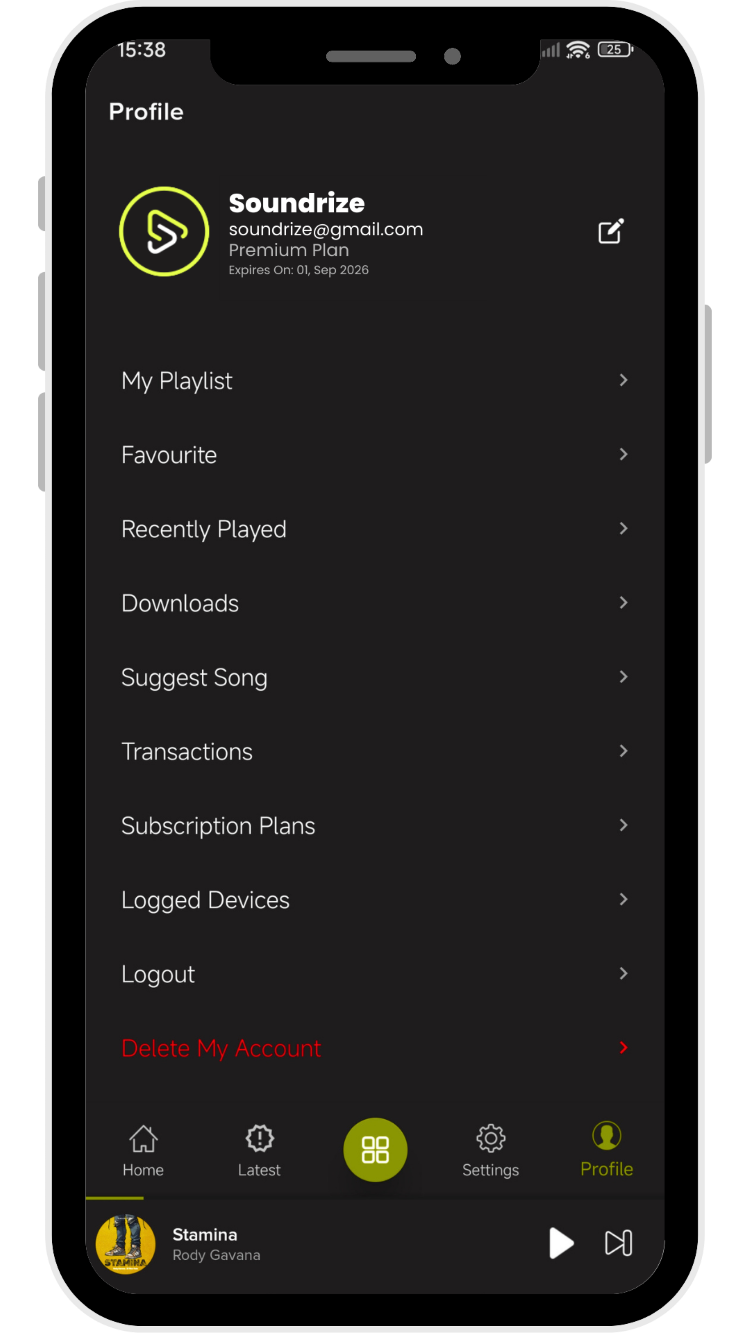750x1333 pixels.
Task: Edit the Soundrize profile
Action: 610,231
